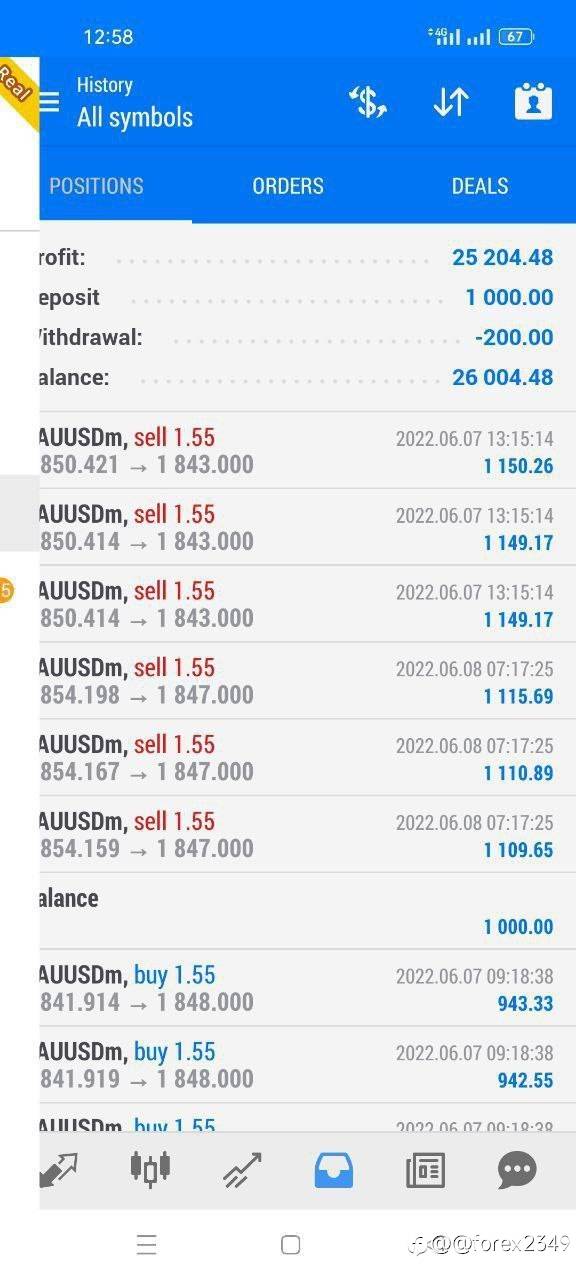
Task: Open the chat Messages tab
Action: (517, 1170)
